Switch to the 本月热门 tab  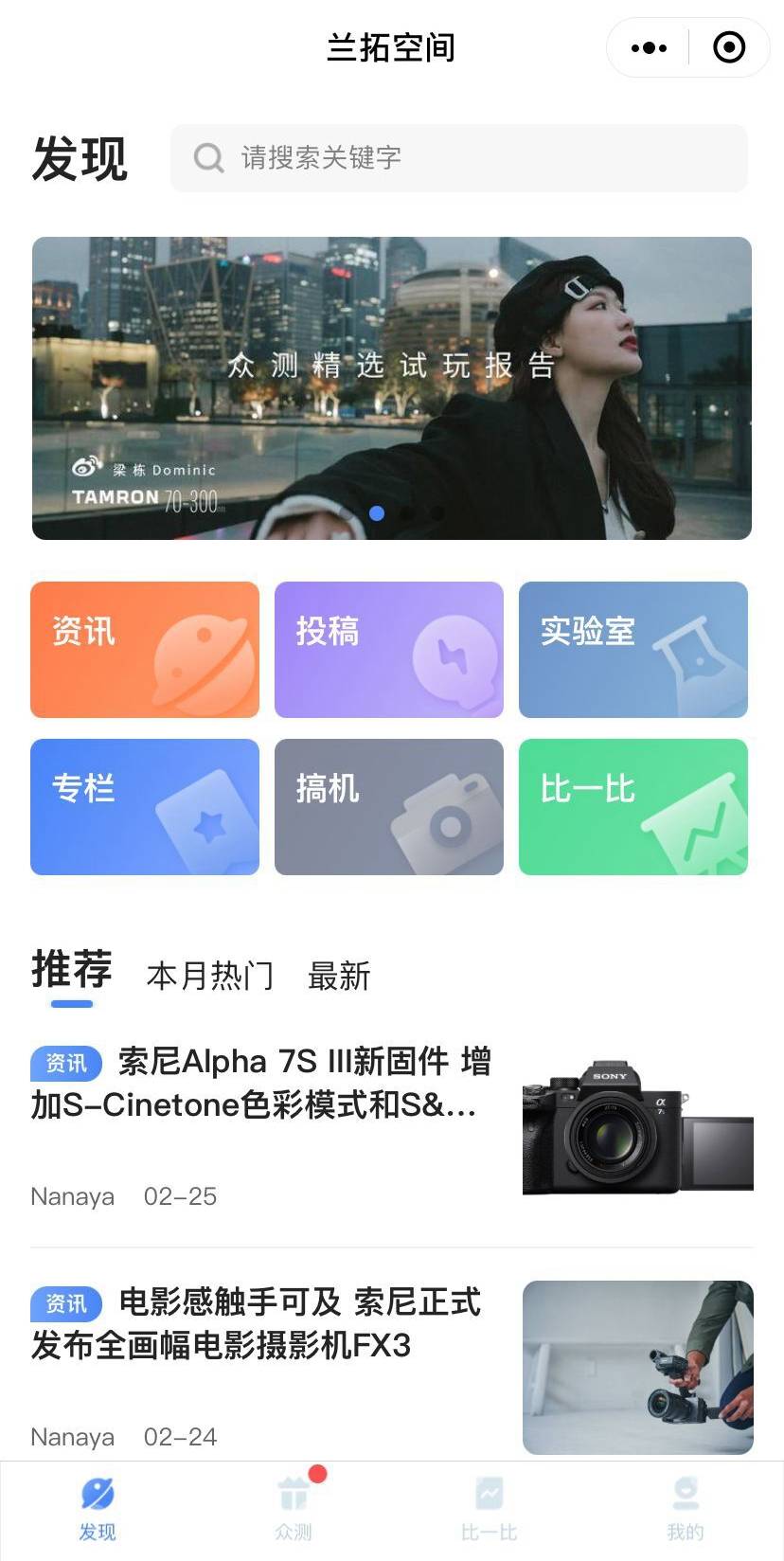click(210, 976)
